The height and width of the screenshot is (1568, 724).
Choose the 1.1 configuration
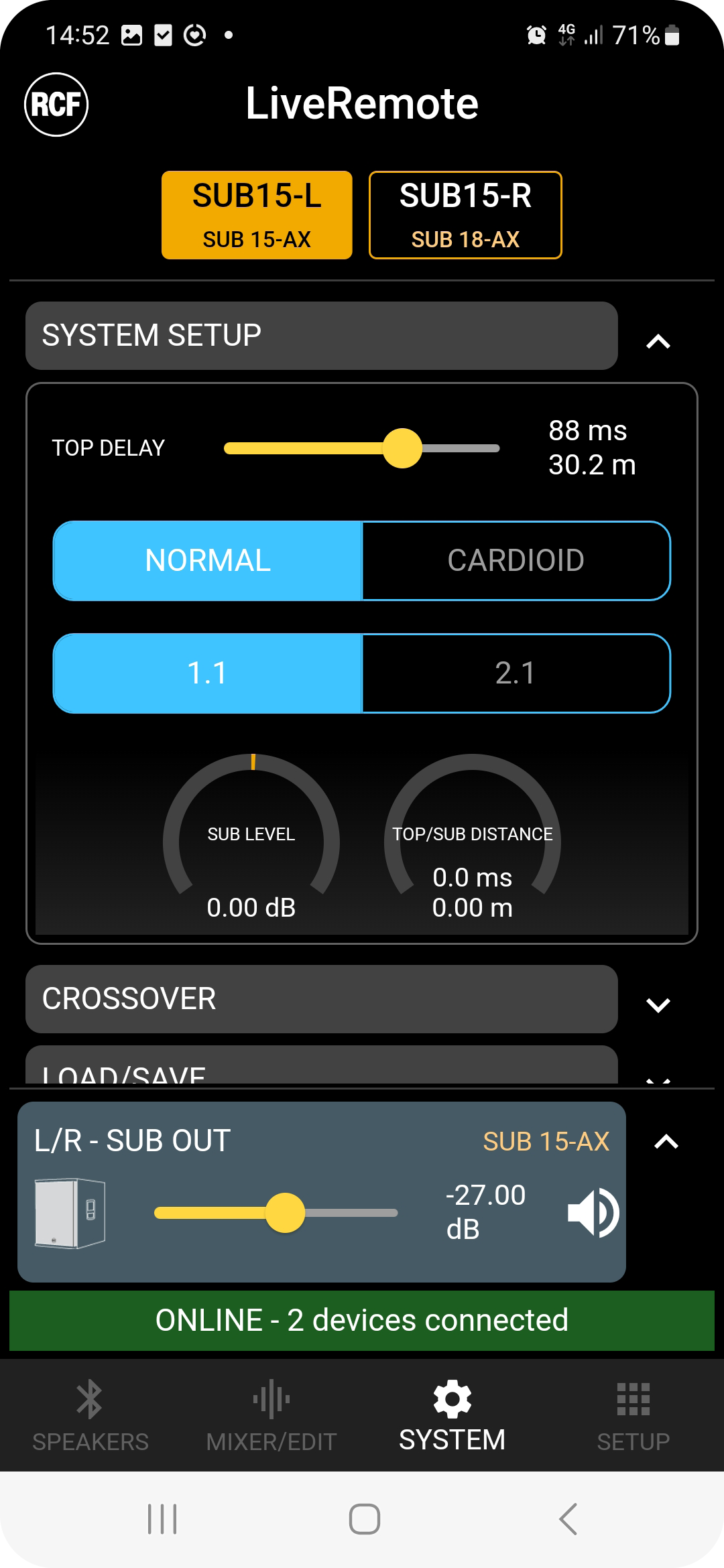tap(208, 673)
